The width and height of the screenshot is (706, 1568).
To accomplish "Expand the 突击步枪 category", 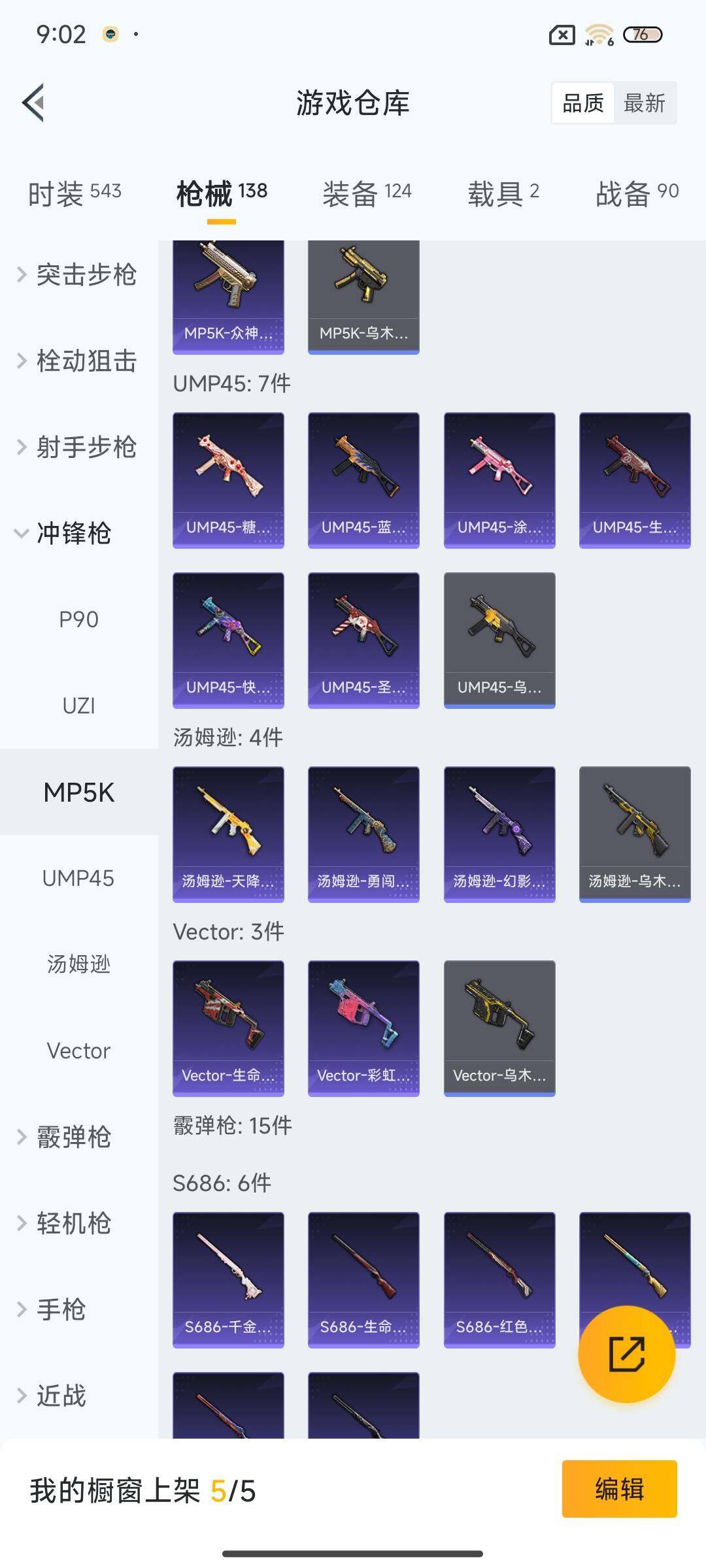I will click(78, 276).
